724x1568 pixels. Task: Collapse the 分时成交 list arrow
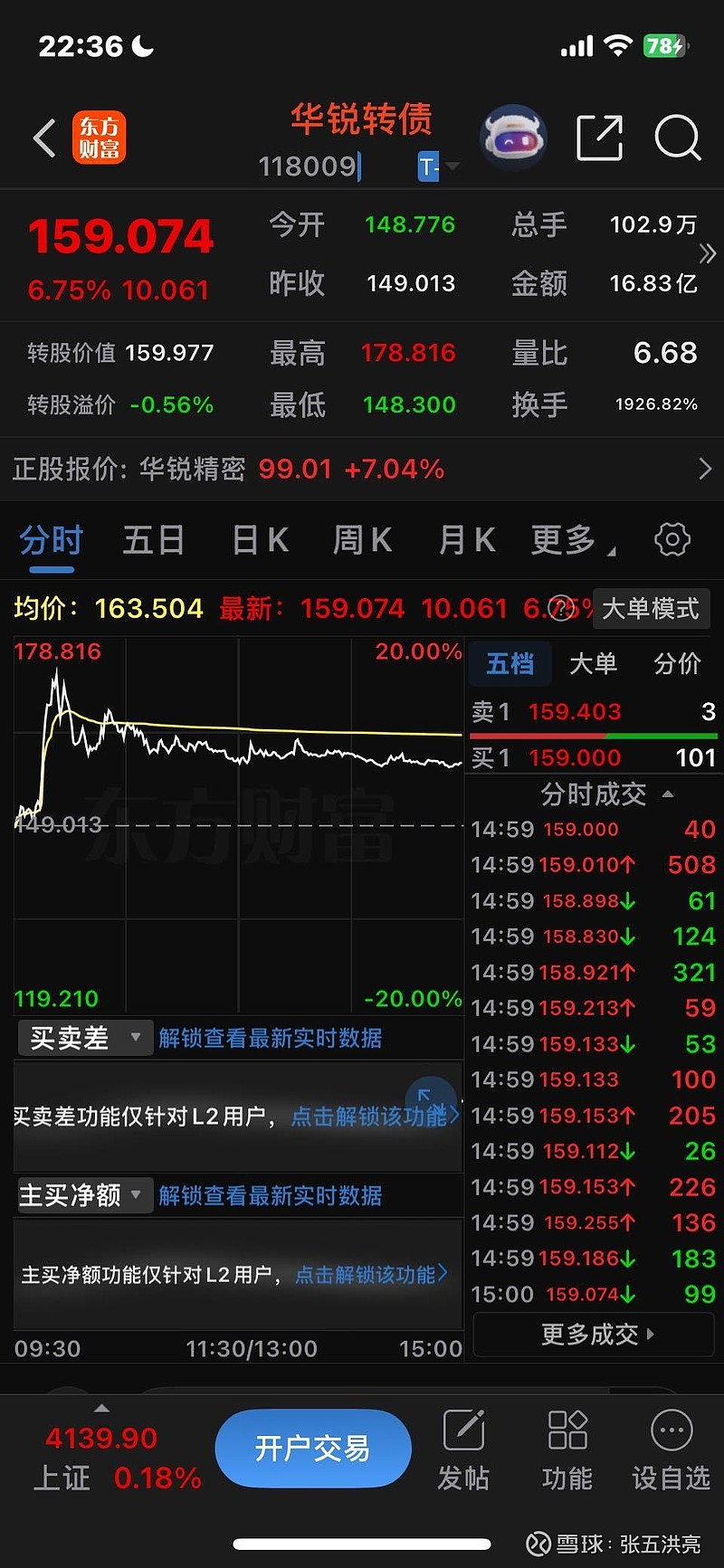pyautogui.click(x=667, y=794)
